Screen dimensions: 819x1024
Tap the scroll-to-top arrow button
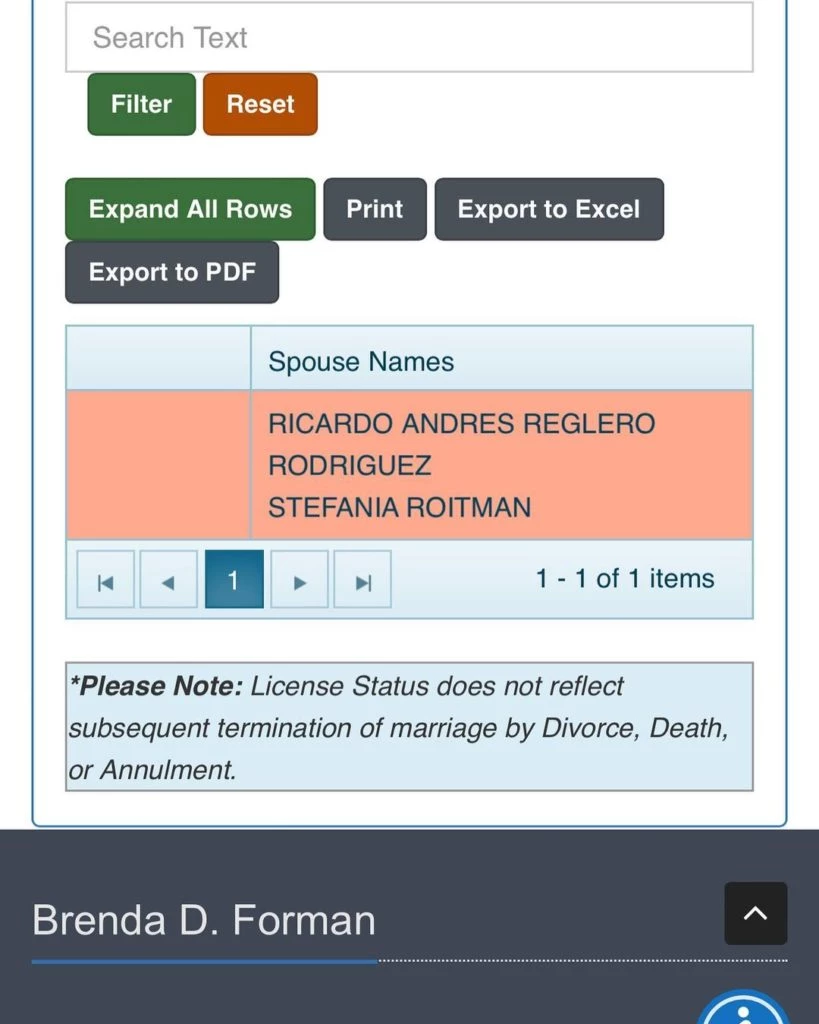click(x=756, y=913)
